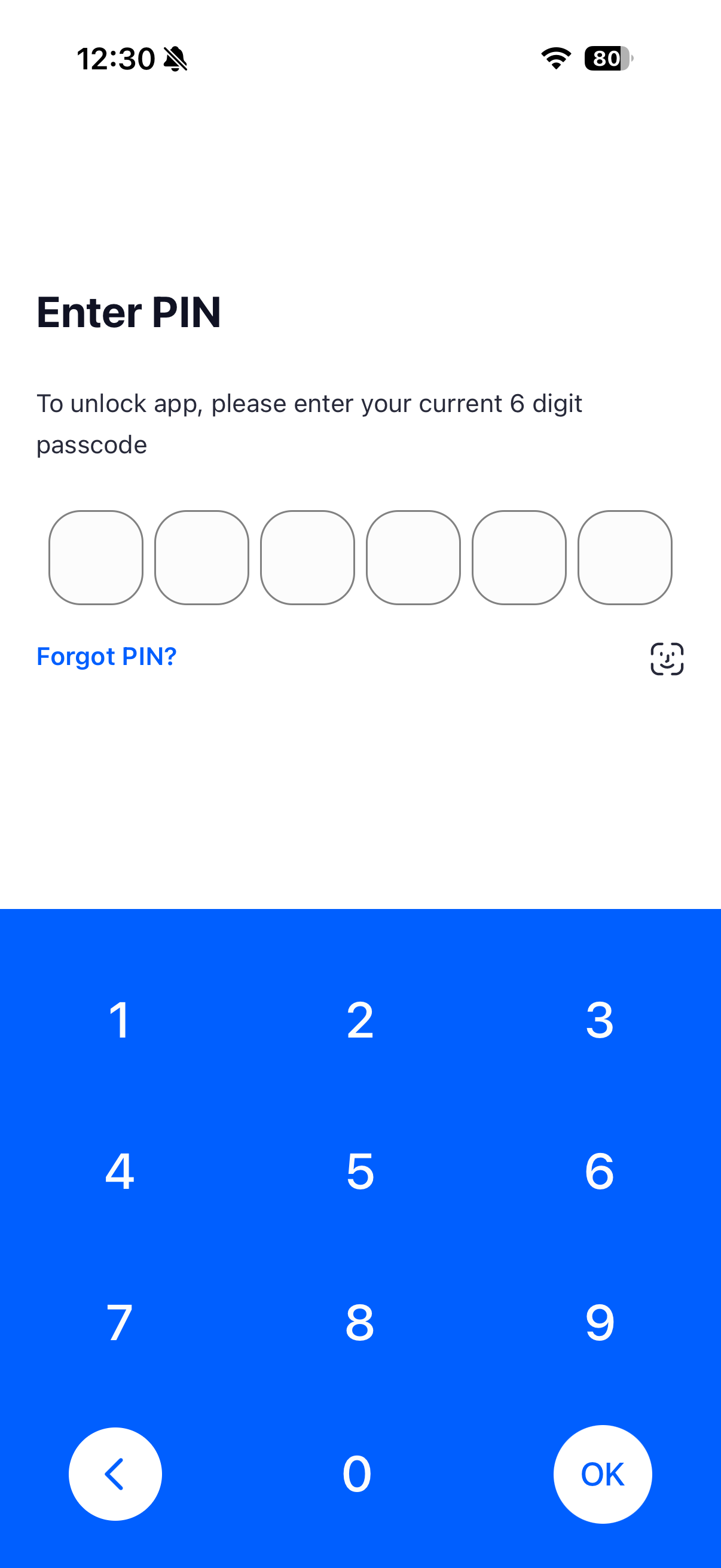
Task: Enter digit 1 on the keypad
Action: tap(119, 1020)
